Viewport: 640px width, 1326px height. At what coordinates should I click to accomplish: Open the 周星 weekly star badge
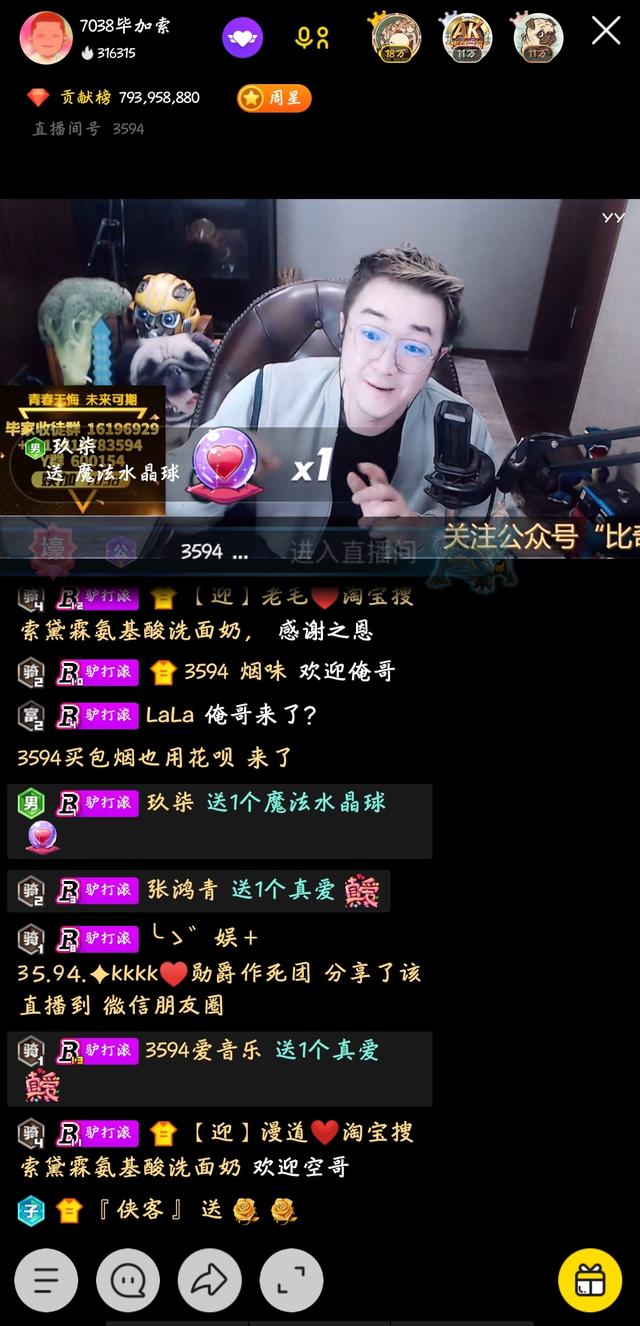274,98
